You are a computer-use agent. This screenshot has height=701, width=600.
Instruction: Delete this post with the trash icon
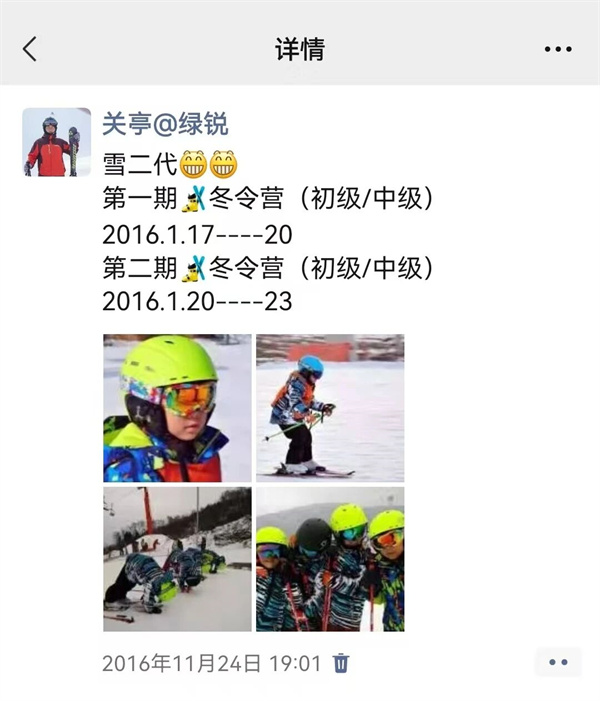(x=341, y=662)
